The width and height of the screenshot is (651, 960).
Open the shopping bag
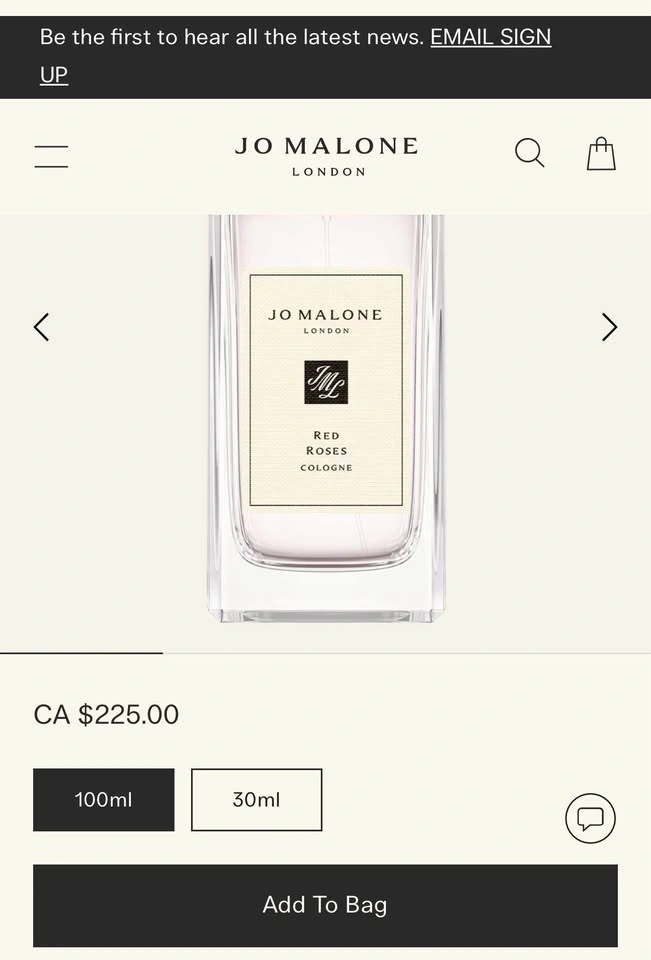(x=601, y=154)
